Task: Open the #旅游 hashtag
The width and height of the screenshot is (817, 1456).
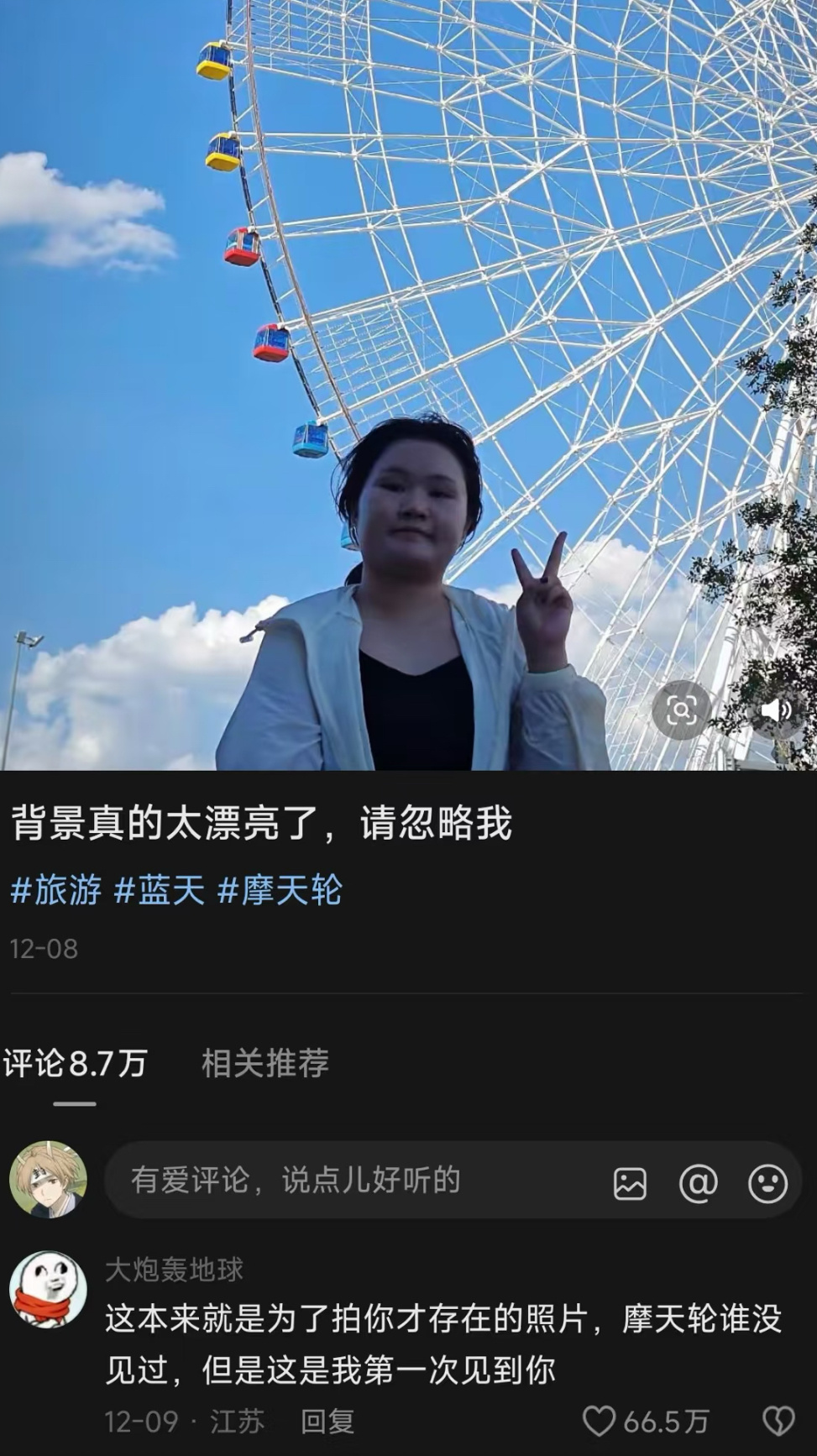Action: coord(56,890)
